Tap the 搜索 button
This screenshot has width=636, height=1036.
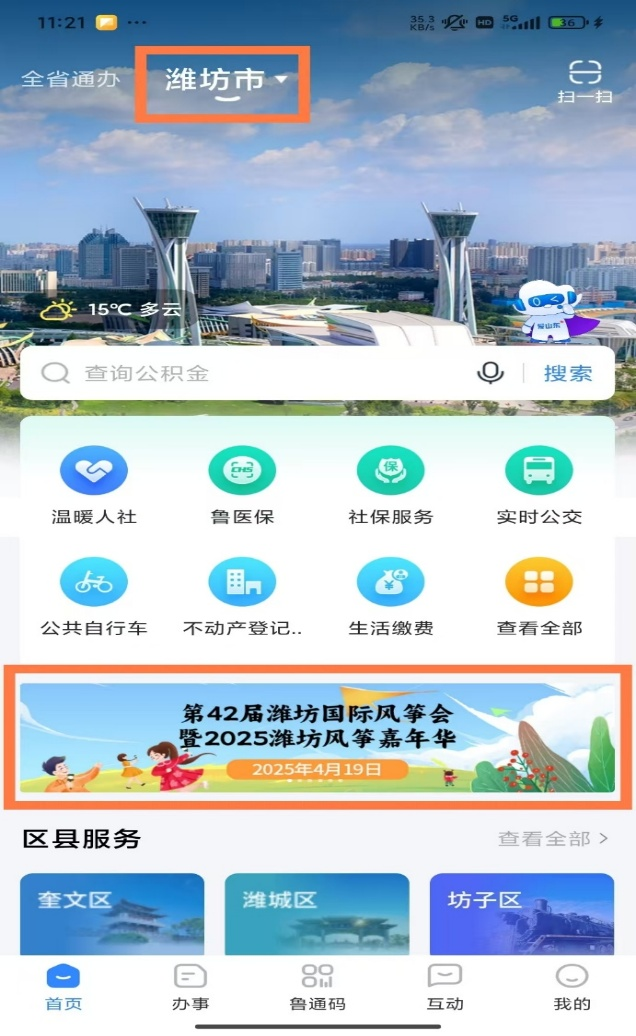(568, 373)
